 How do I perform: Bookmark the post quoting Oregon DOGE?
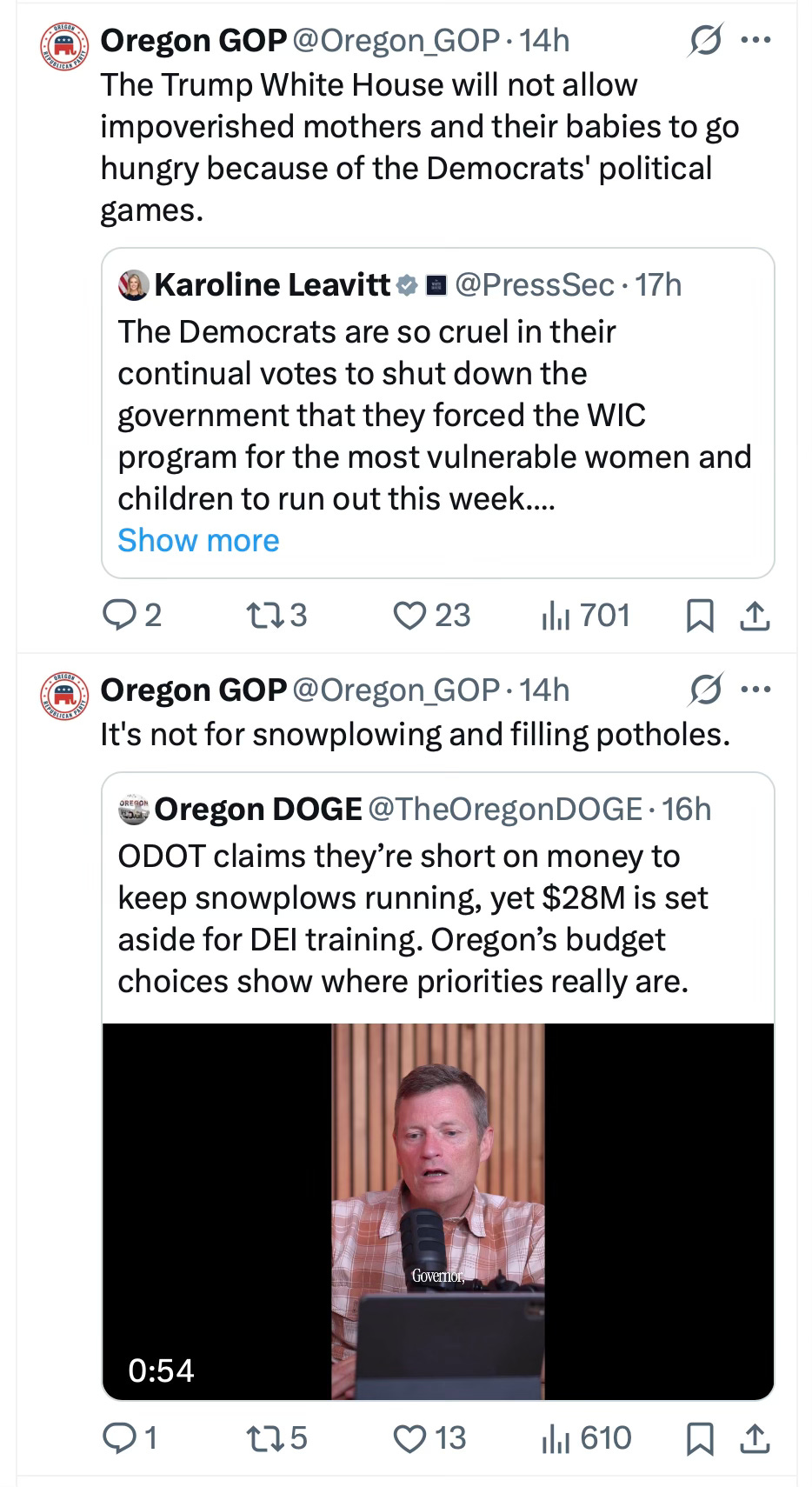click(x=699, y=1439)
